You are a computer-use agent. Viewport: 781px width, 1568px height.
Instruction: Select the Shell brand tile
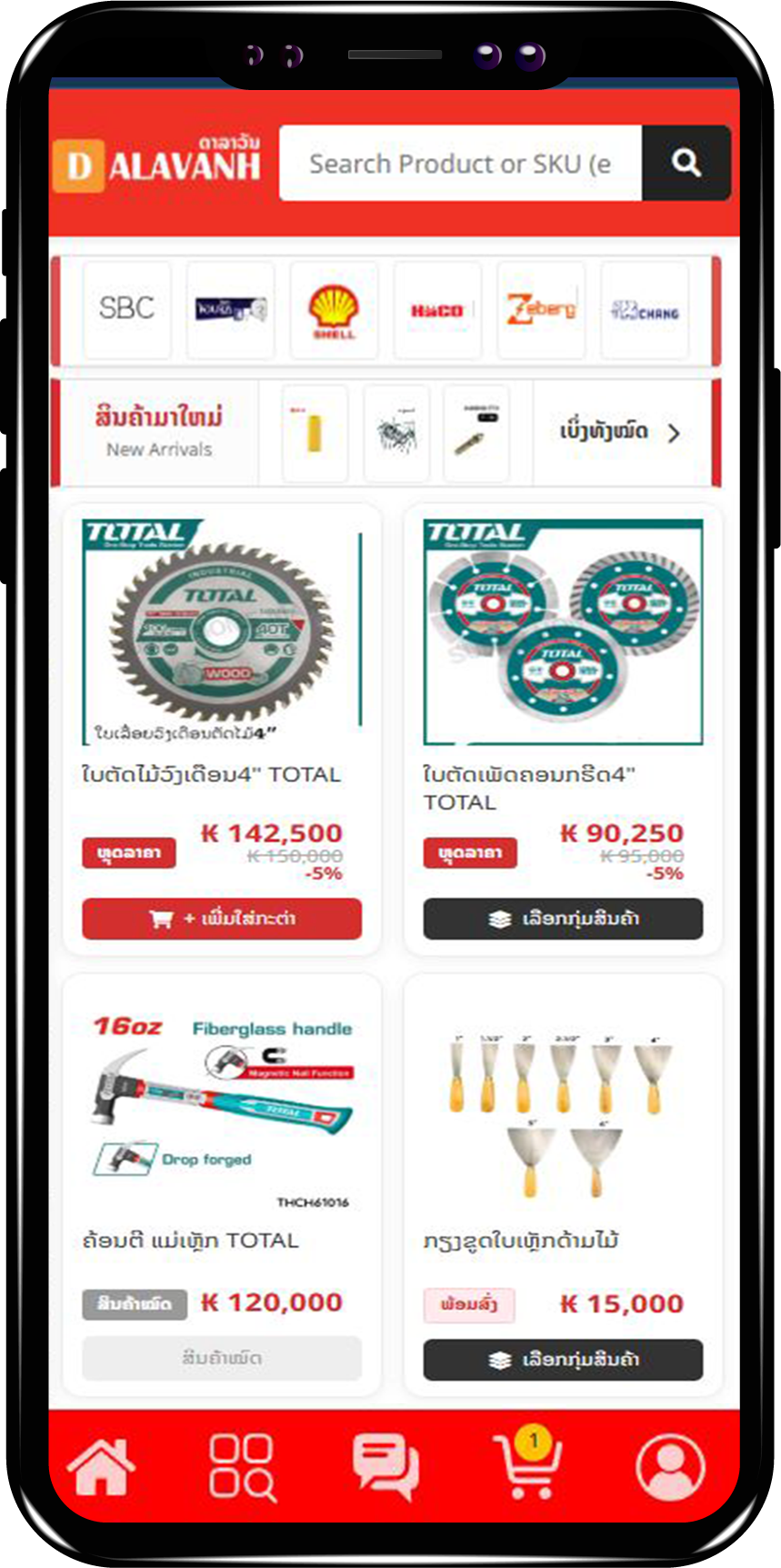[334, 309]
